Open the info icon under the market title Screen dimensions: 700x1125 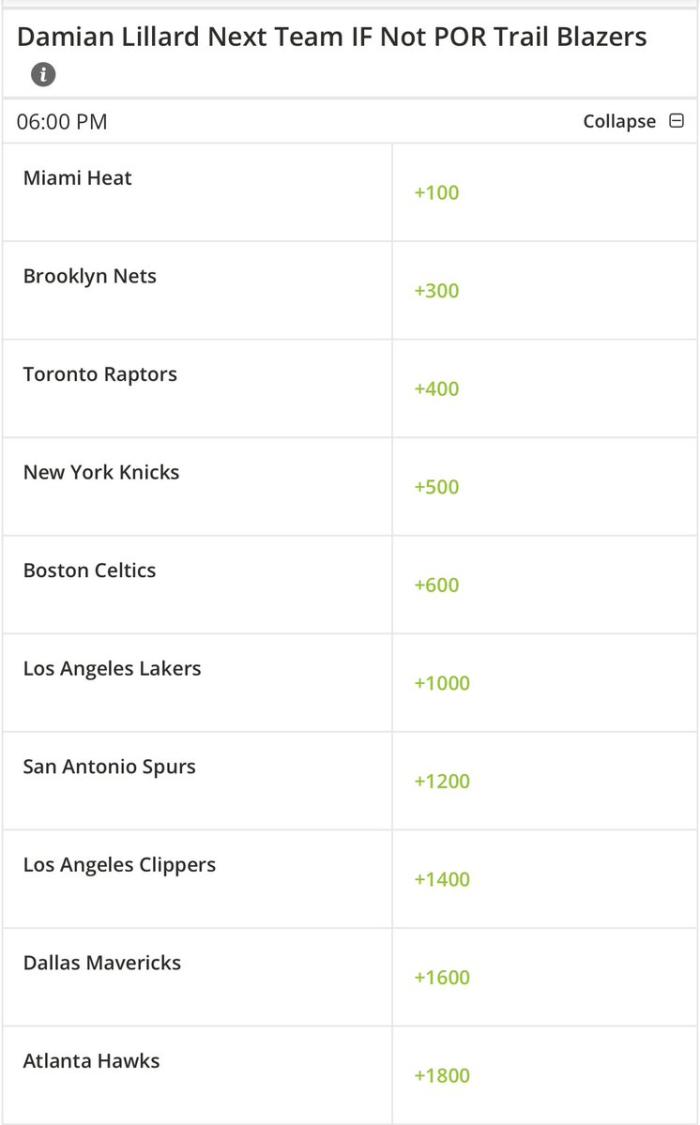[43, 75]
